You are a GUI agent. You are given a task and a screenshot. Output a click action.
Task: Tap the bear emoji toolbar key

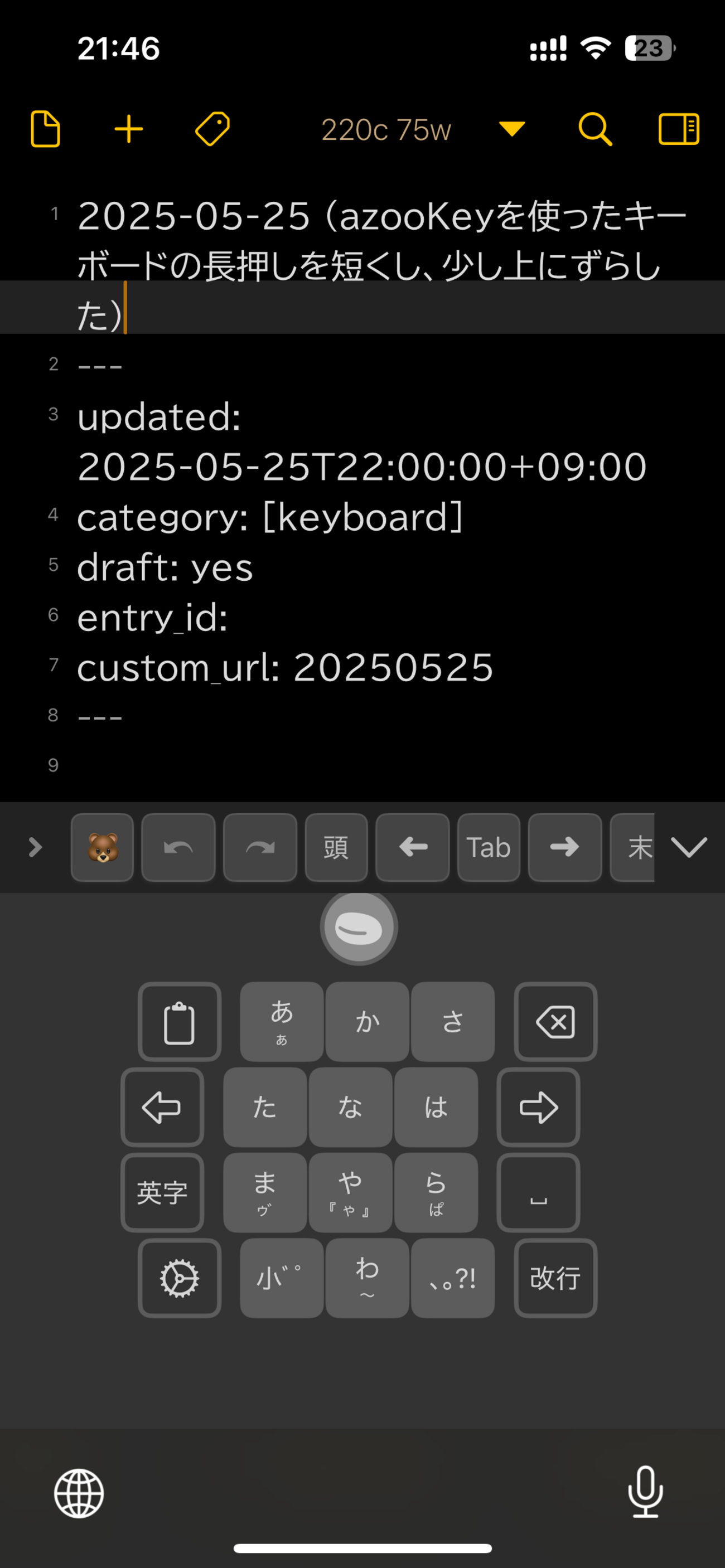103,847
